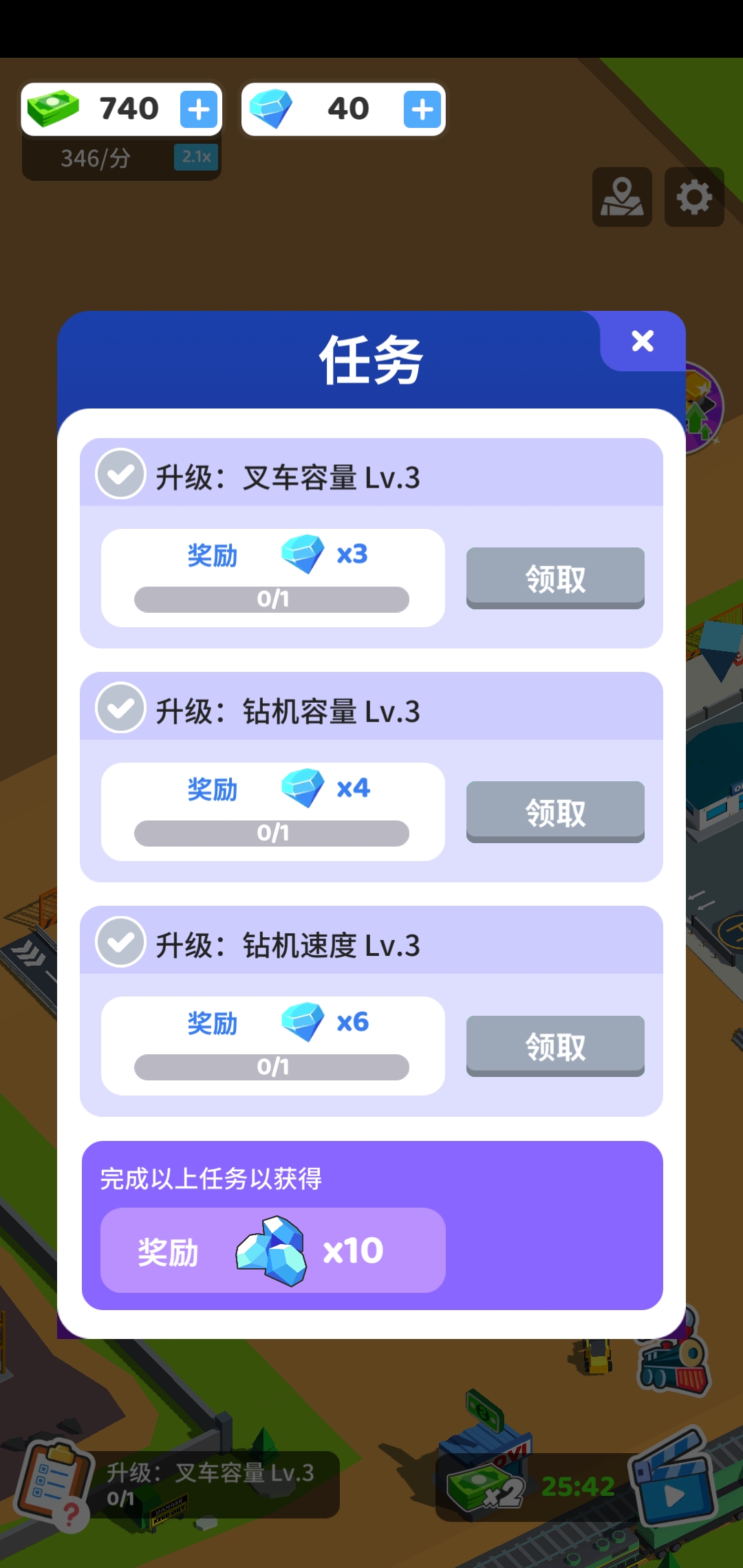Click the green cash stack icon
This screenshot has width=743, height=1568.
55,108
